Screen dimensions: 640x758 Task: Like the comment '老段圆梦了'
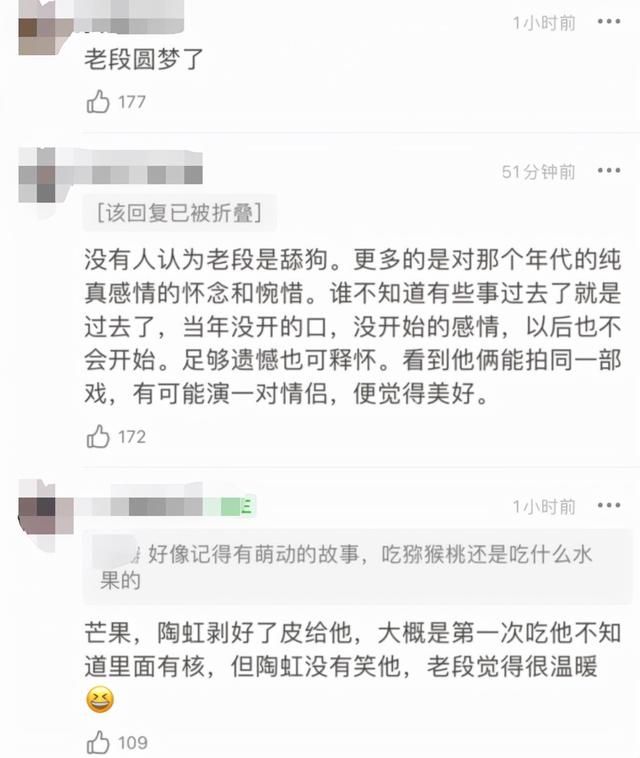pos(99,101)
